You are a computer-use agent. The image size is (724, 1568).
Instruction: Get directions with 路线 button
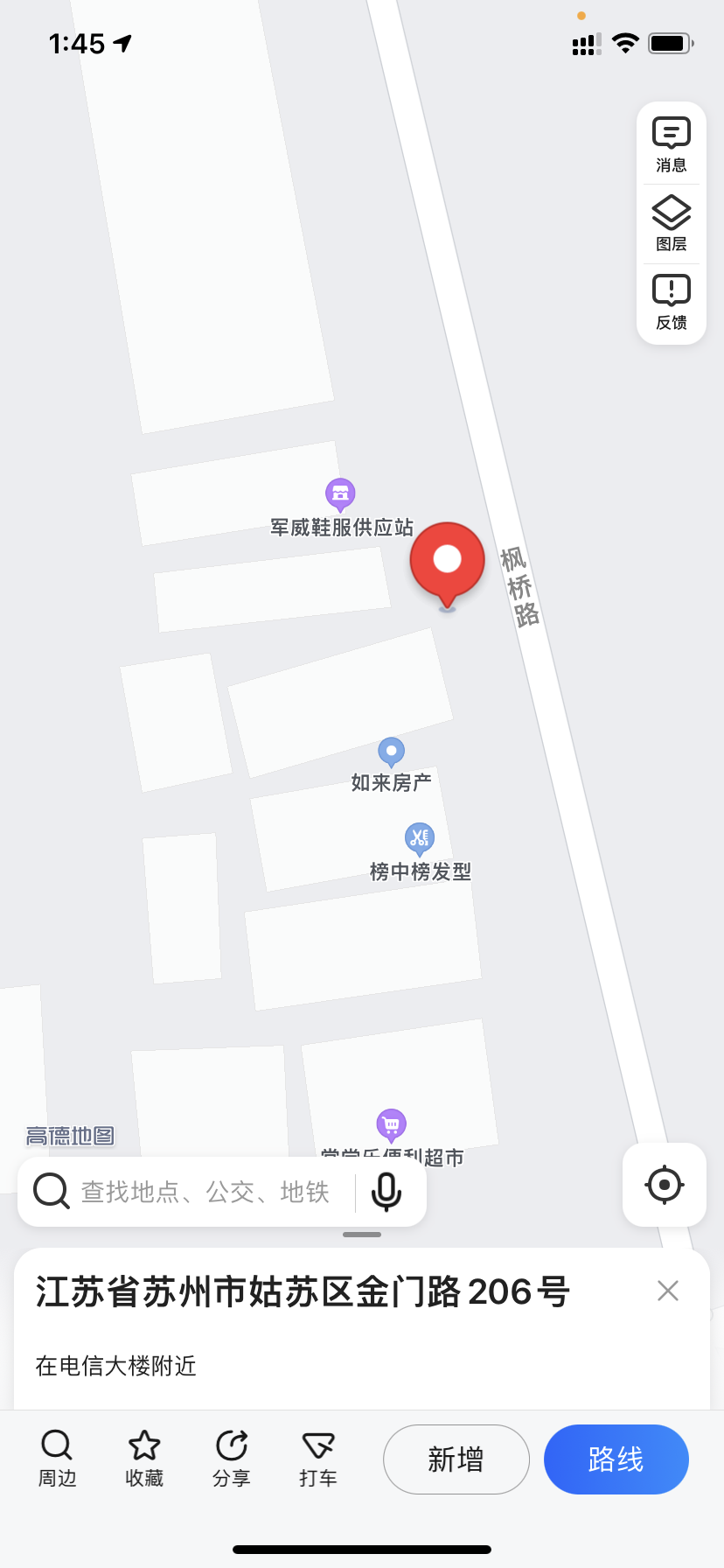(x=616, y=1459)
